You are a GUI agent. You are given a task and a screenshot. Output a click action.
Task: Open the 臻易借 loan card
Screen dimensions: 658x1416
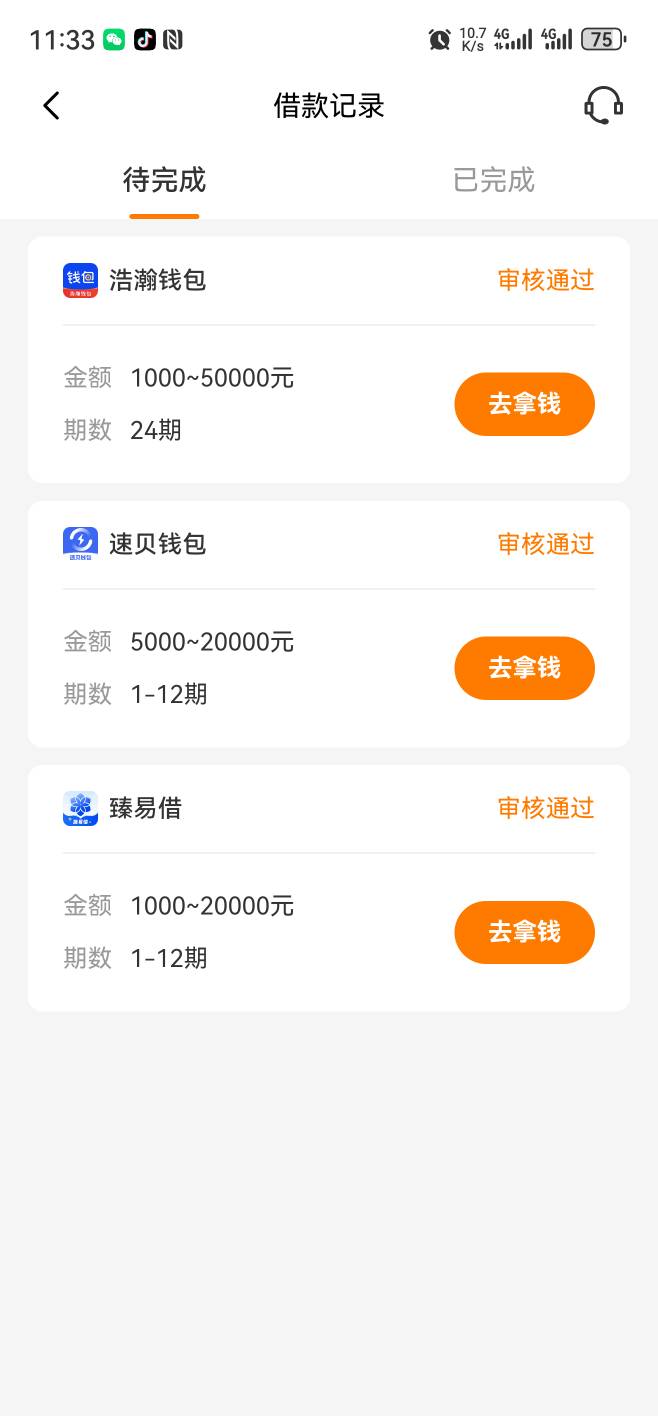point(329,888)
